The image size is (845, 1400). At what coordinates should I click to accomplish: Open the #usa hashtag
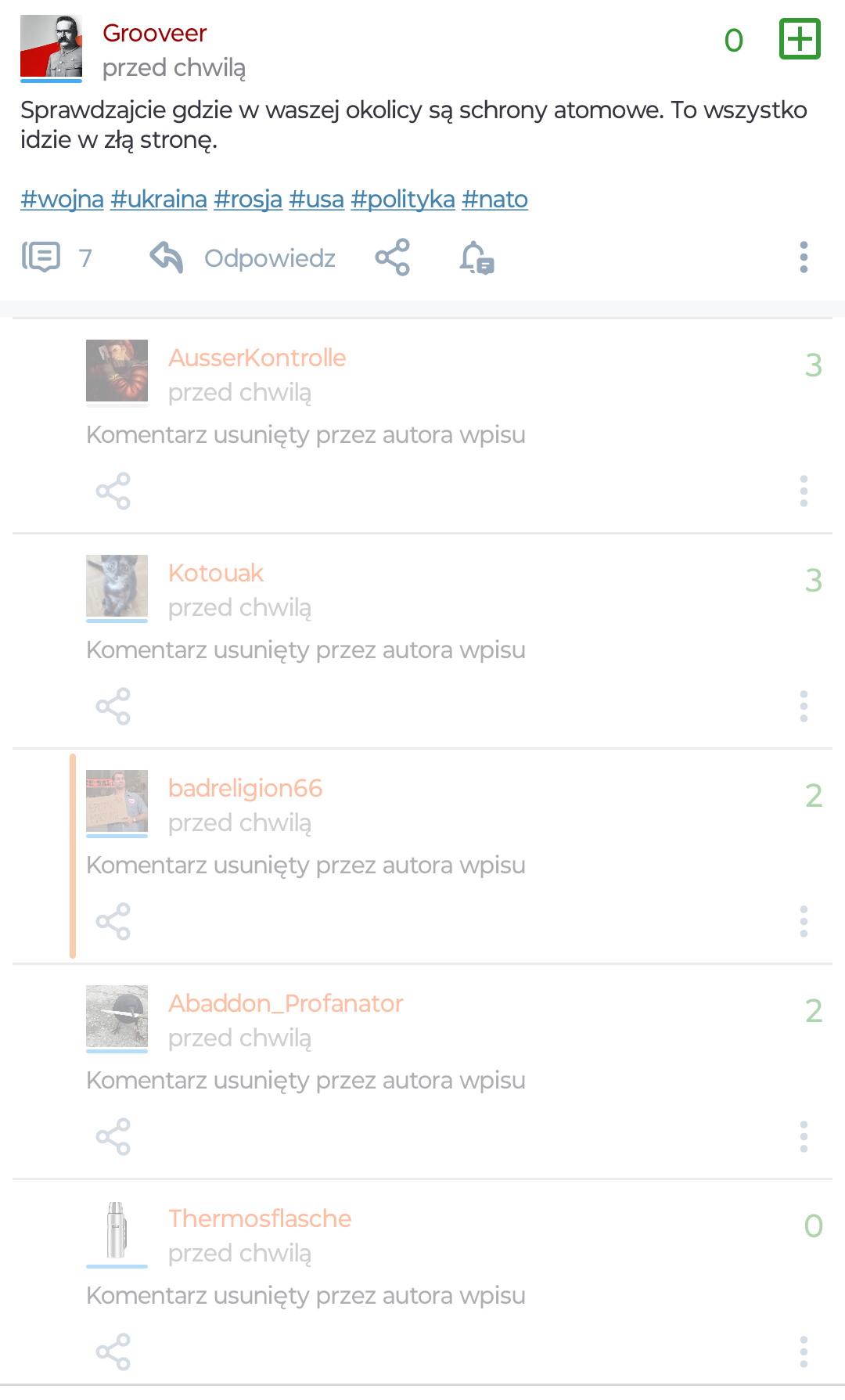pyautogui.click(x=316, y=200)
